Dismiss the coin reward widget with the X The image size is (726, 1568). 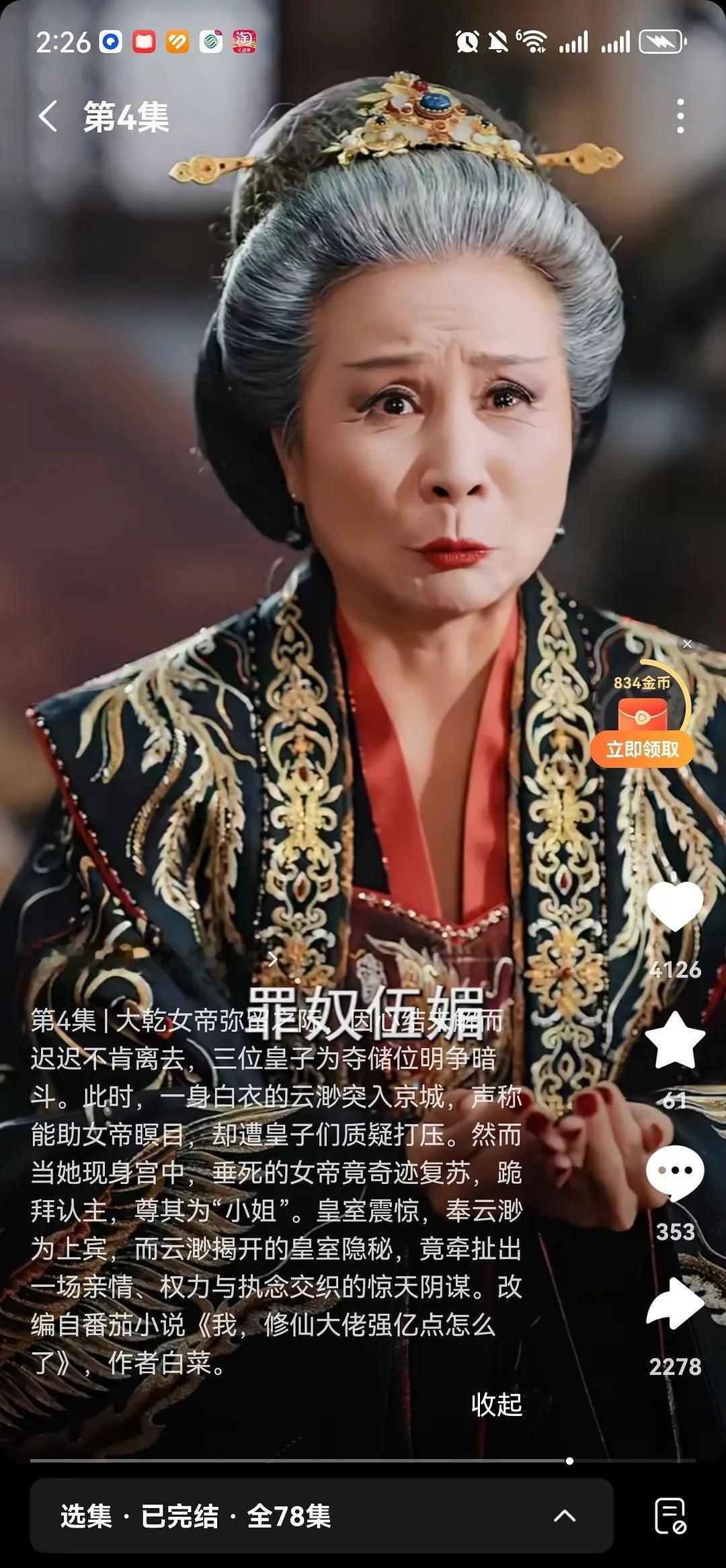pos(687,643)
